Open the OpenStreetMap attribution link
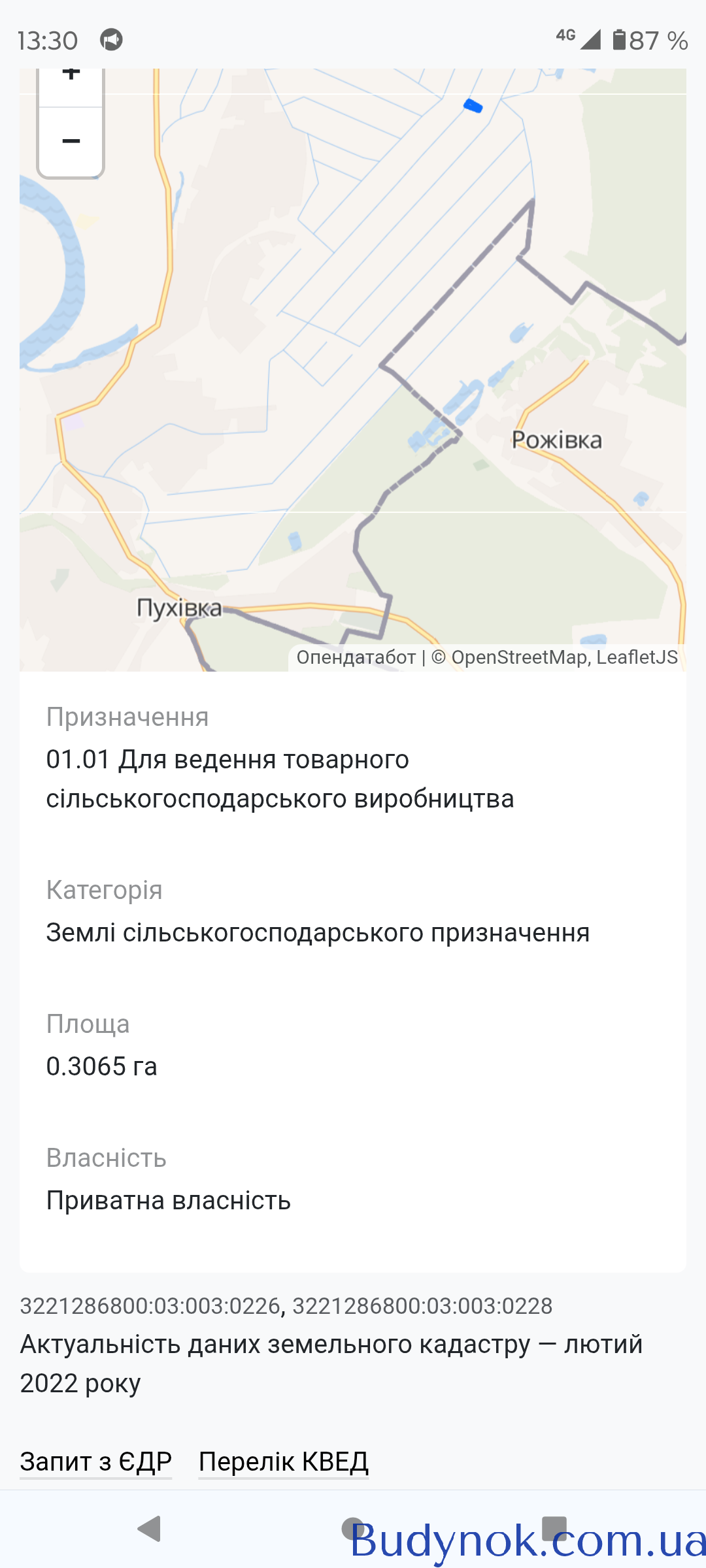This screenshot has height=1568, width=706. tap(519, 657)
